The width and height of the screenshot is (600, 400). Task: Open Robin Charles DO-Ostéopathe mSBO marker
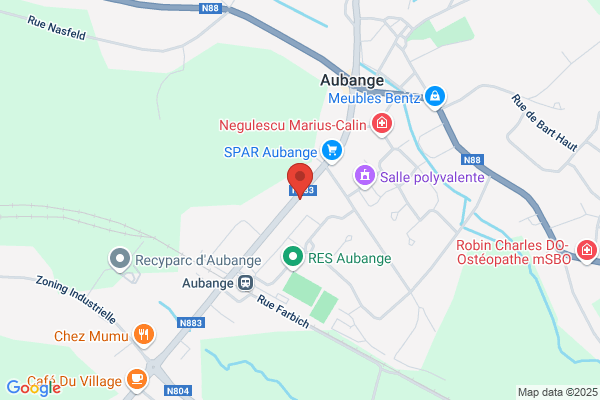[x=586, y=251]
